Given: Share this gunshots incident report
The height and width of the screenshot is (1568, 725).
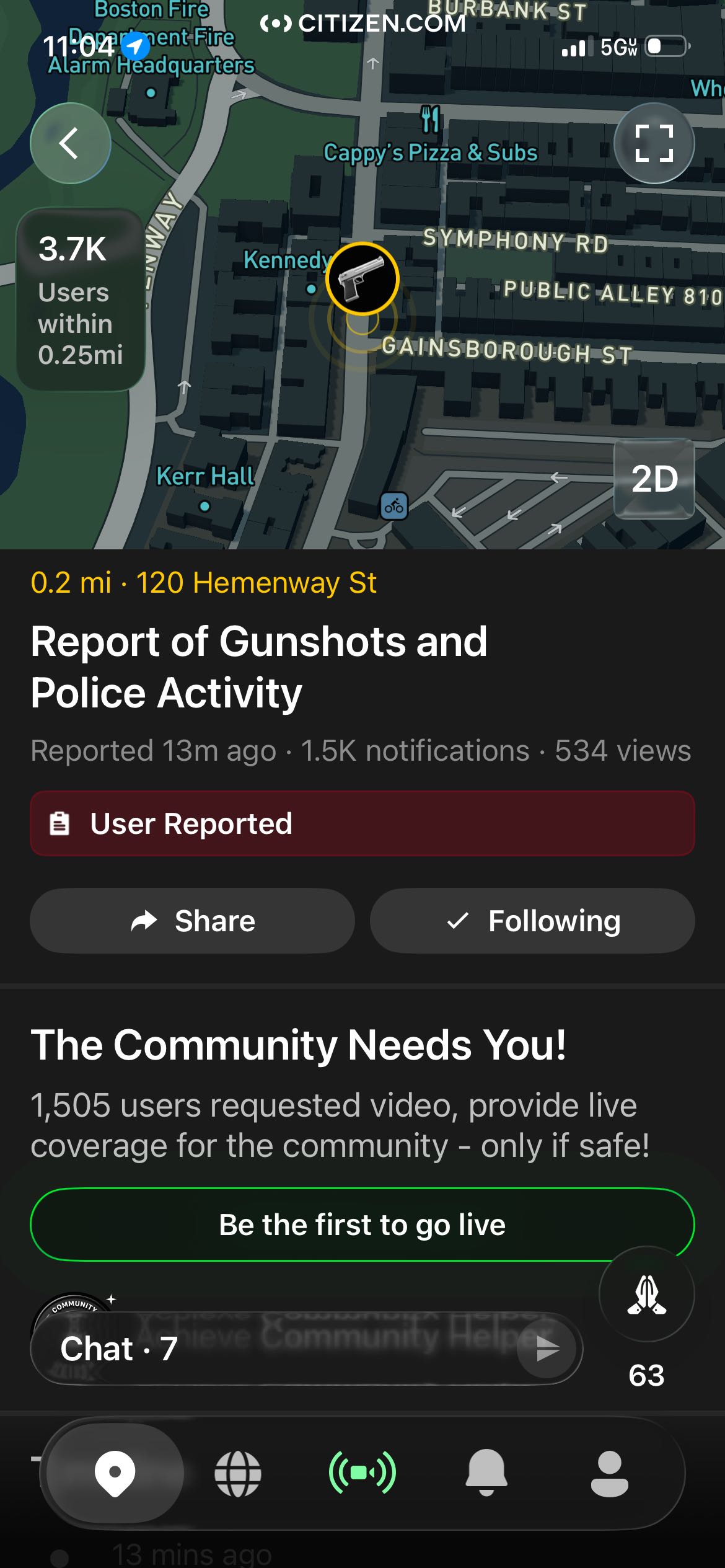Looking at the screenshot, I should point(192,921).
